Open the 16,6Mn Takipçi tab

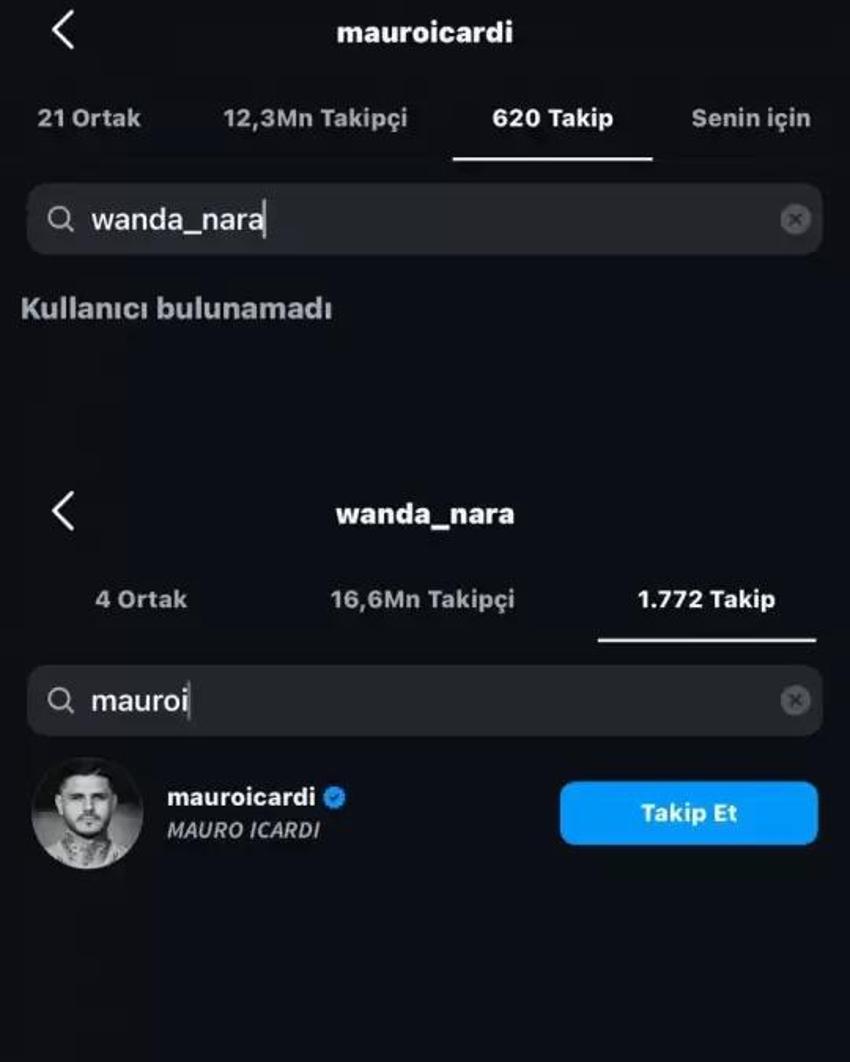pyautogui.click(x=424, y=600)
